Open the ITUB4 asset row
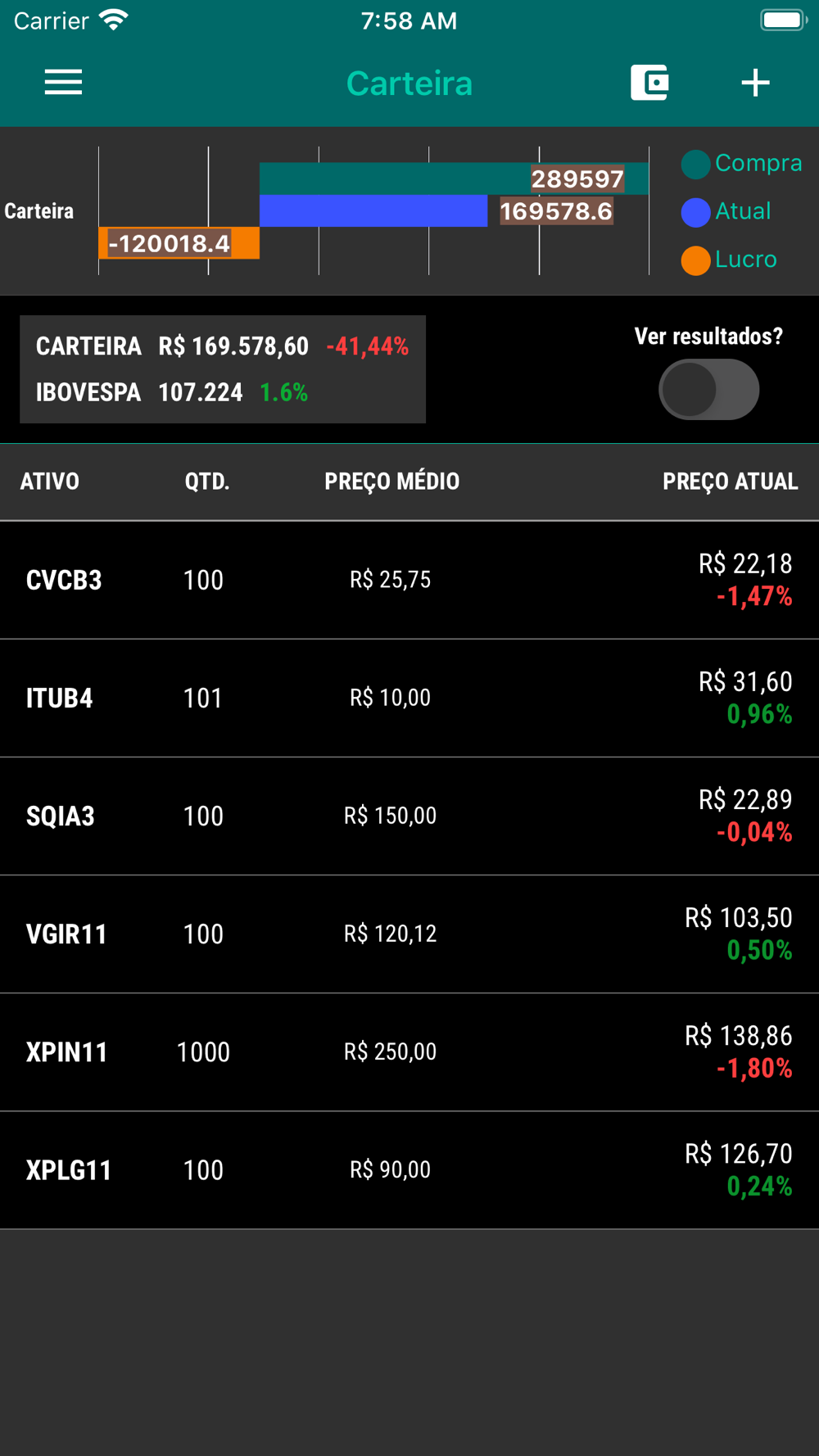819x1456 pixels. [x=409, y=699]
